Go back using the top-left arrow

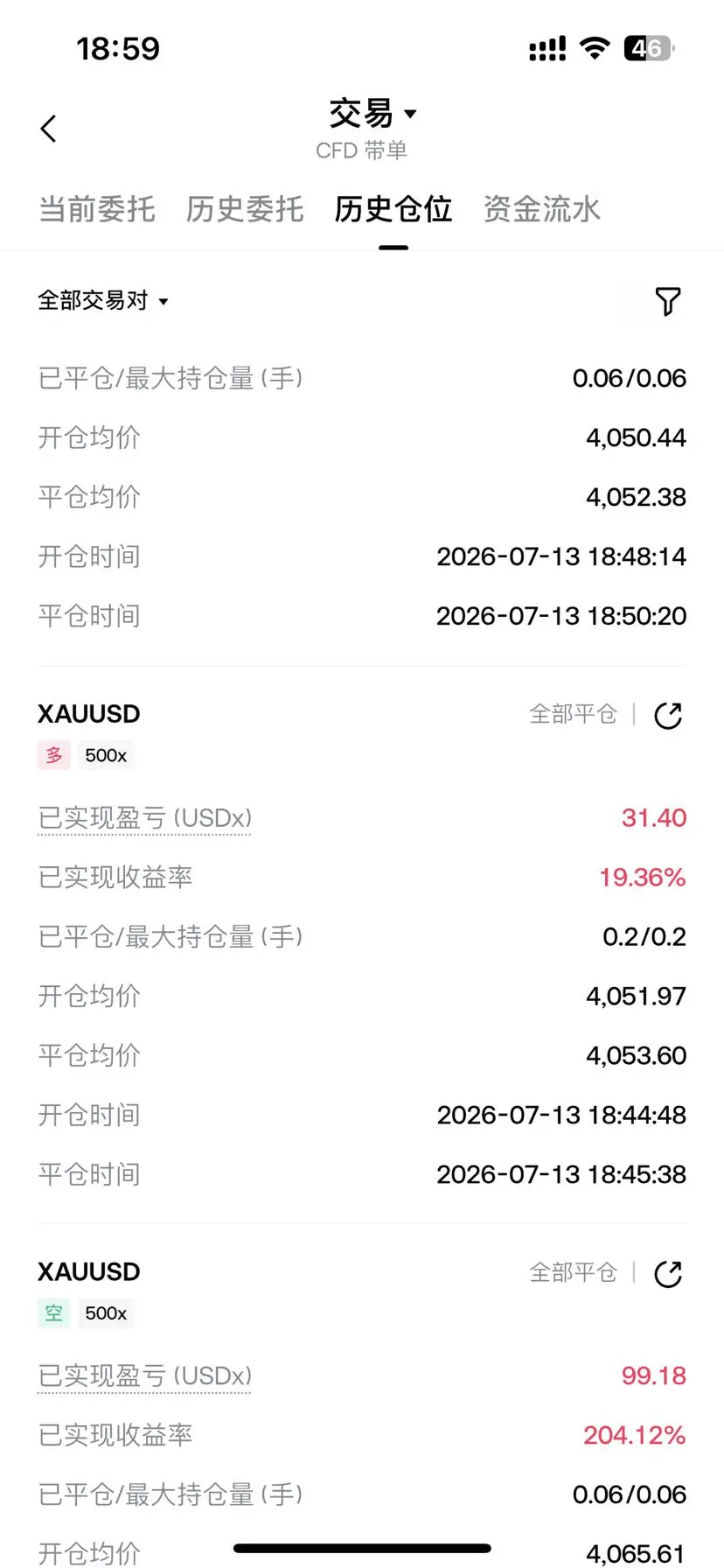tap(49, 129)
